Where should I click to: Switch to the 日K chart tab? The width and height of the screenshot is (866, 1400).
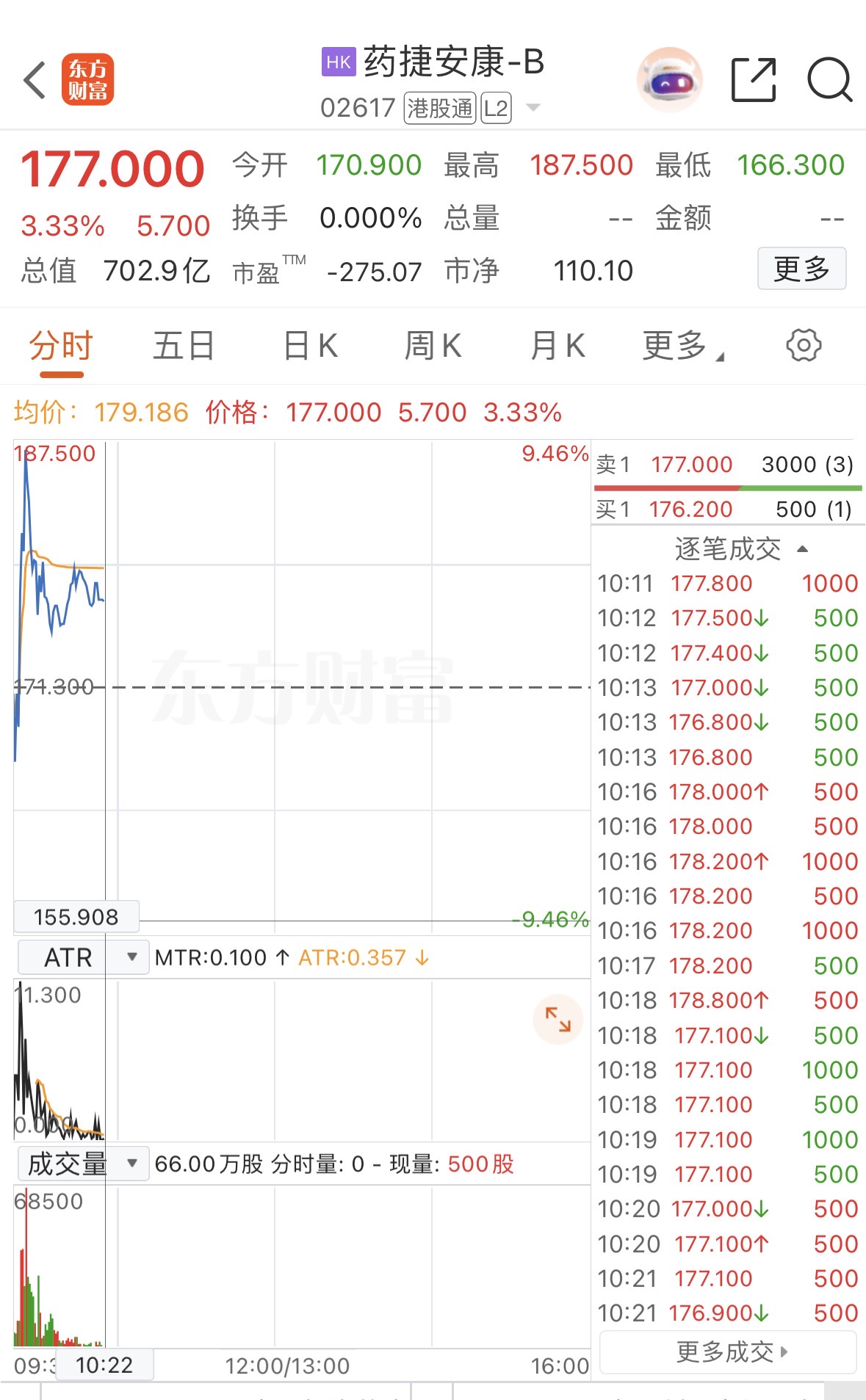[310, 346]
